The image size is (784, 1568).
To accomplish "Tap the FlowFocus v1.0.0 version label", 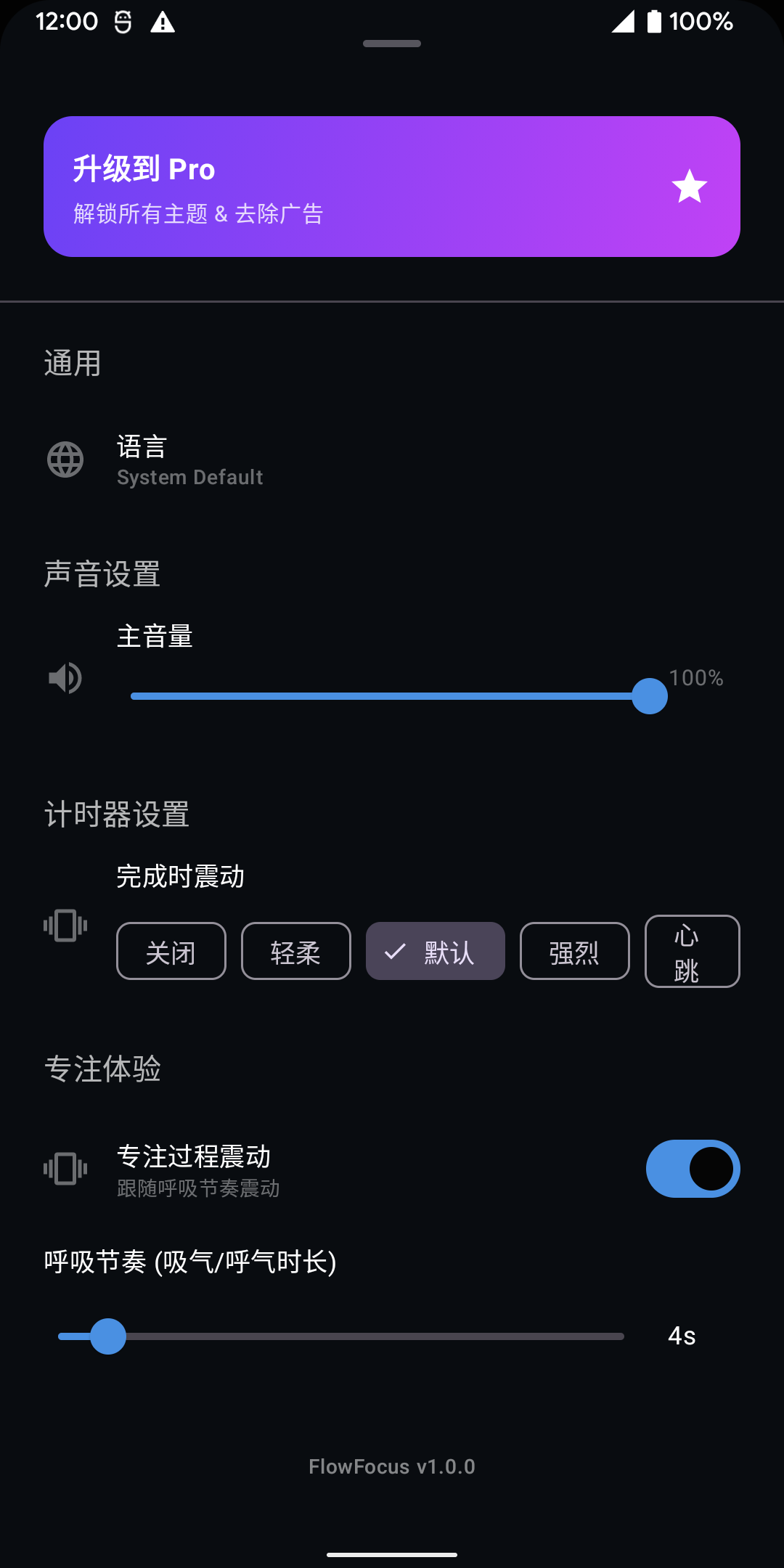I will (391, 1466).
